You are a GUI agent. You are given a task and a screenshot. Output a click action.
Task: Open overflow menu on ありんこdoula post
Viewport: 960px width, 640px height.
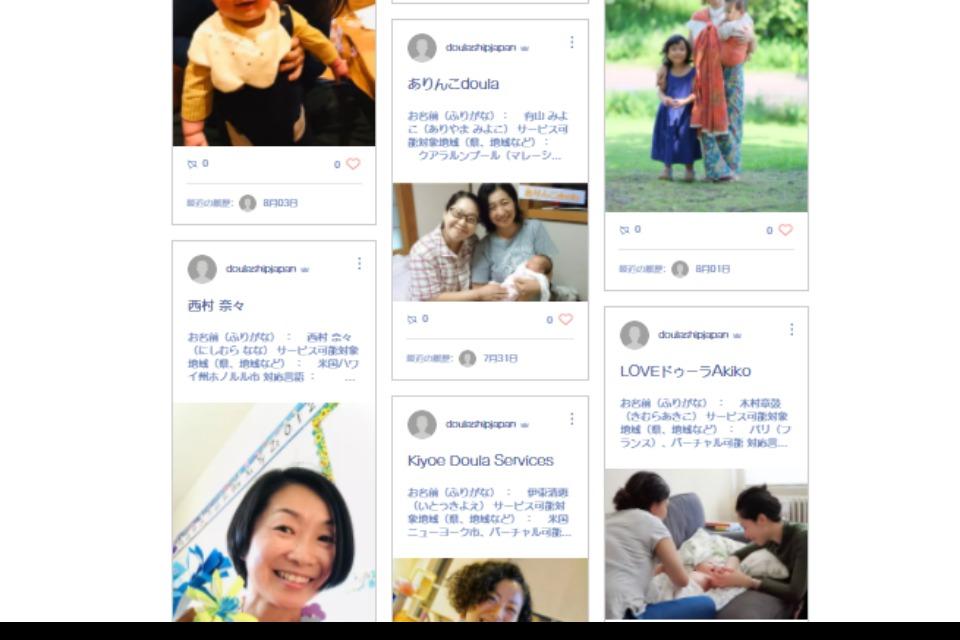coord(572,42)
